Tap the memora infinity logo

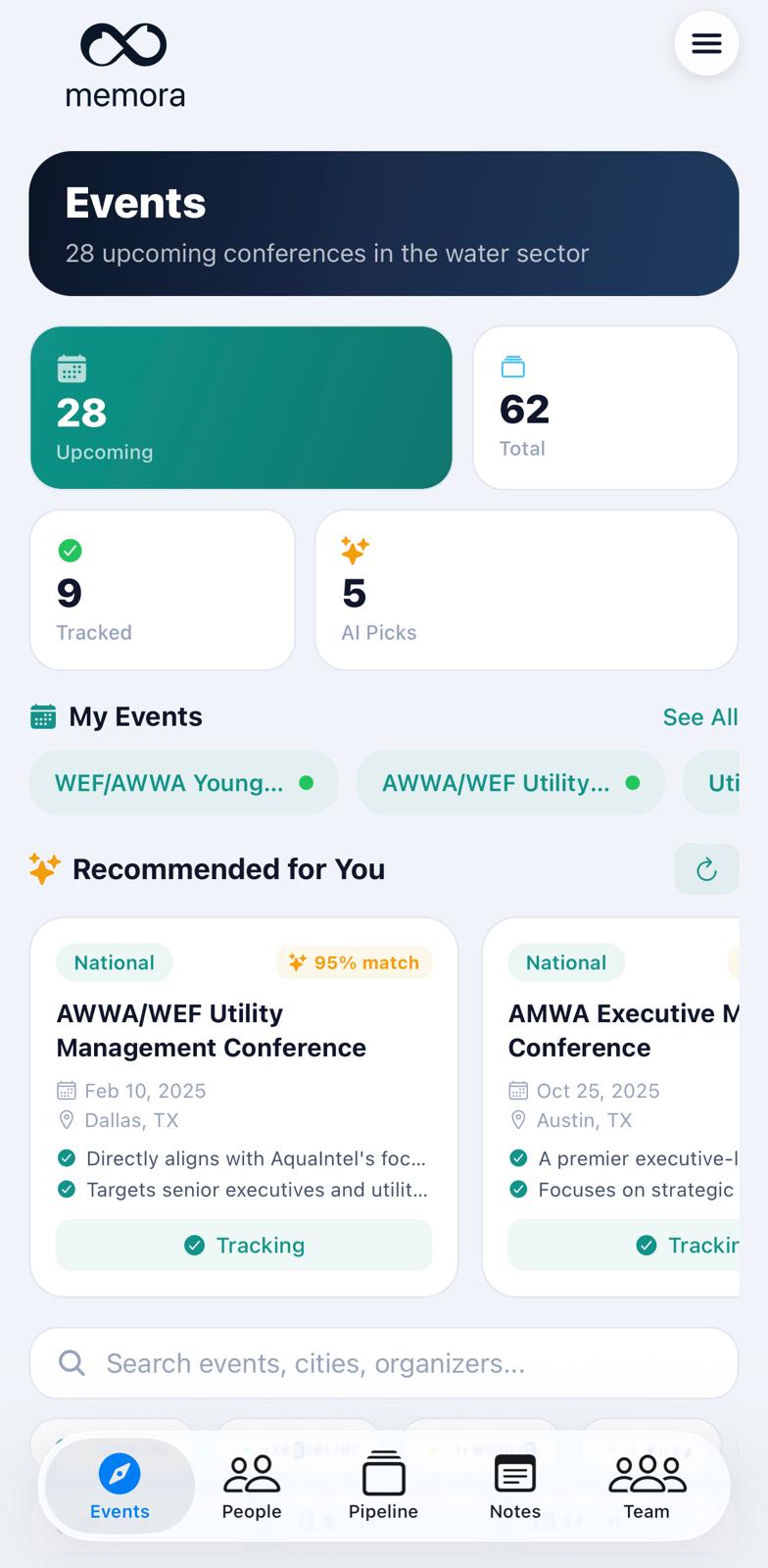click(124, 43)
